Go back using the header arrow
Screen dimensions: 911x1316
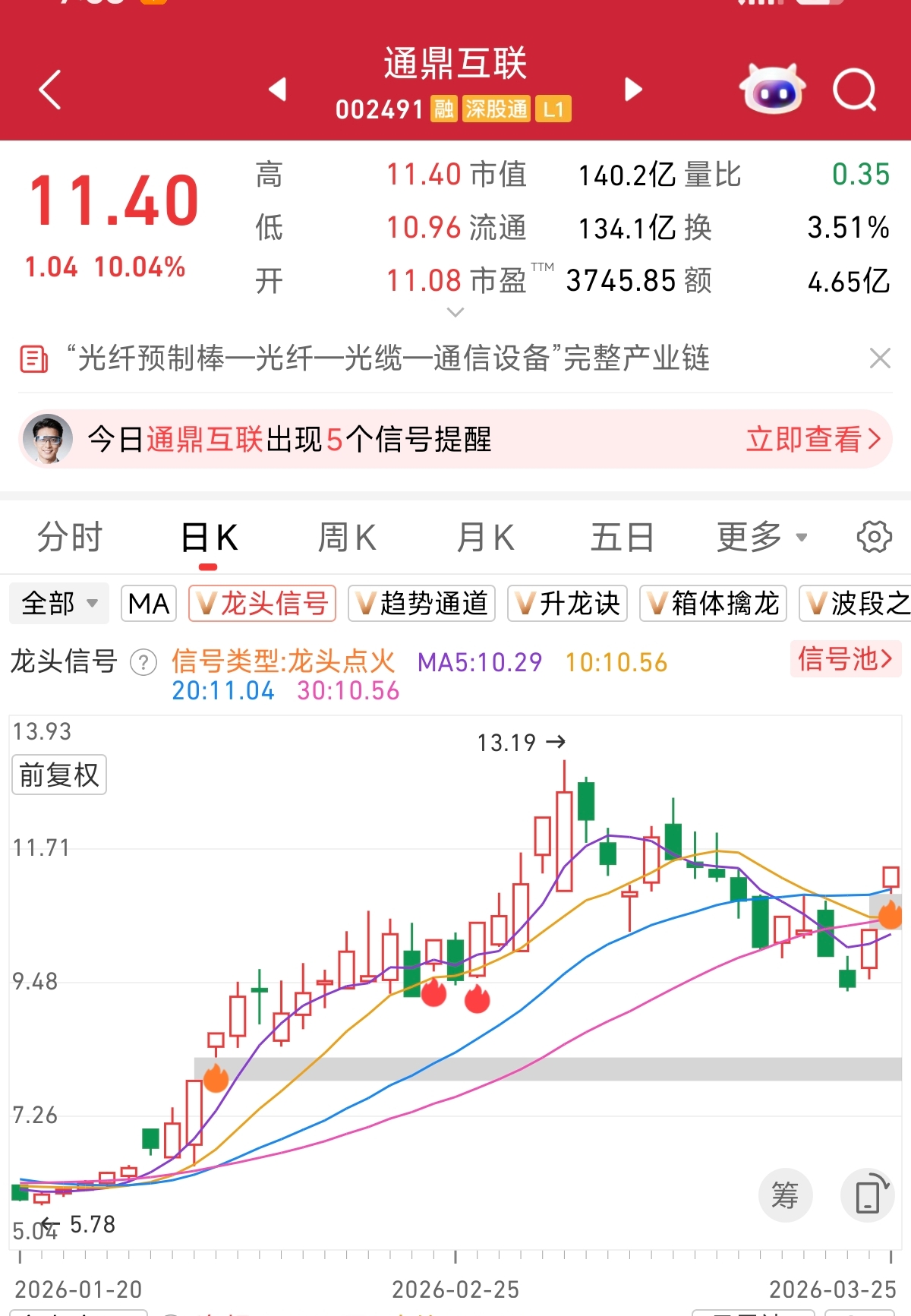(50, 90)
